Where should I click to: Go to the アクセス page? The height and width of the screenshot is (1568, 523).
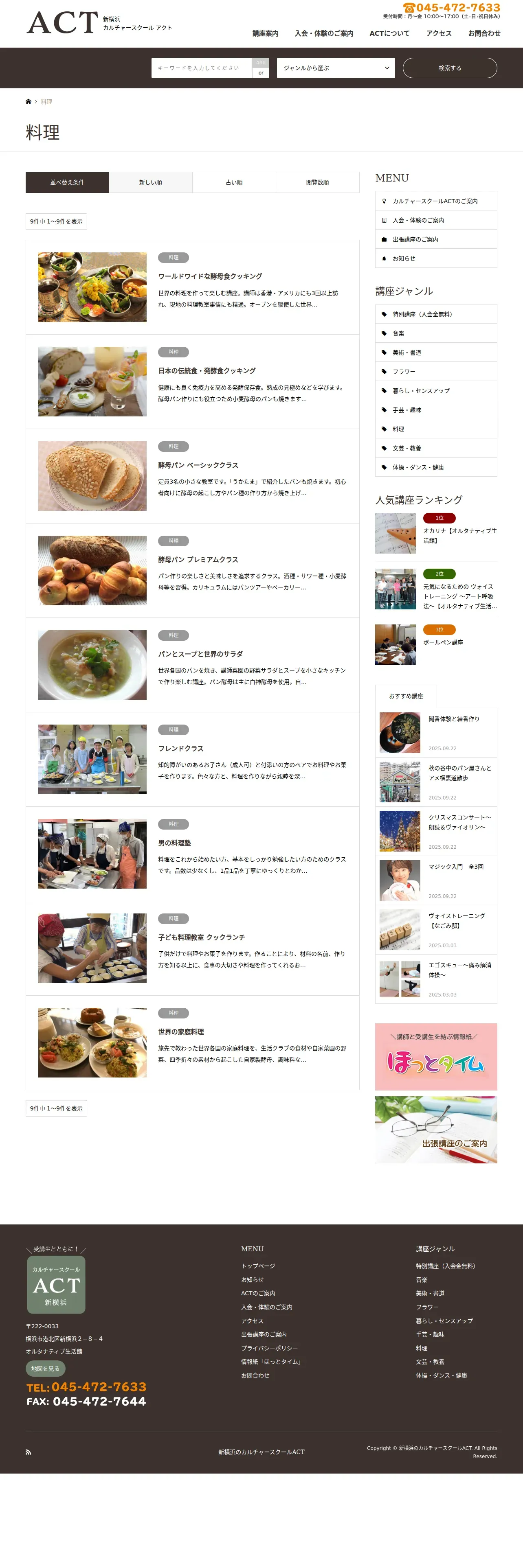point(438,33)
